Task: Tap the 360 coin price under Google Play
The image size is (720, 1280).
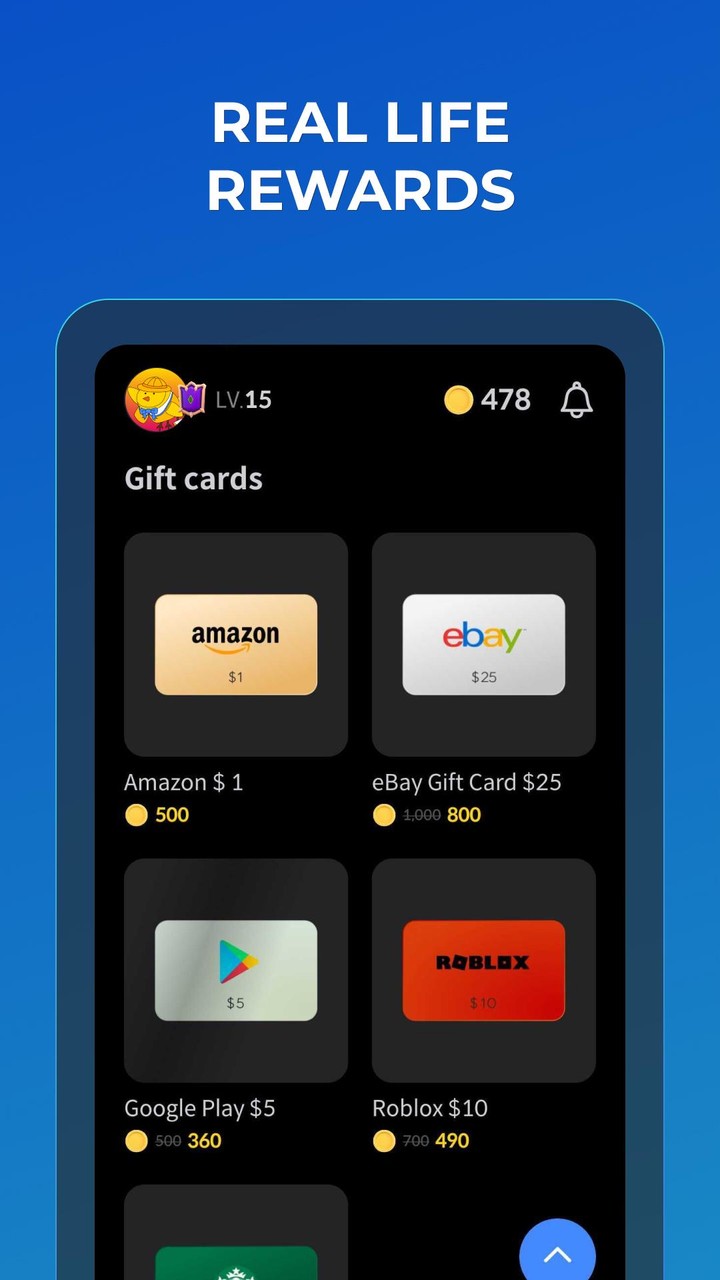Action: click(201, 1141)
